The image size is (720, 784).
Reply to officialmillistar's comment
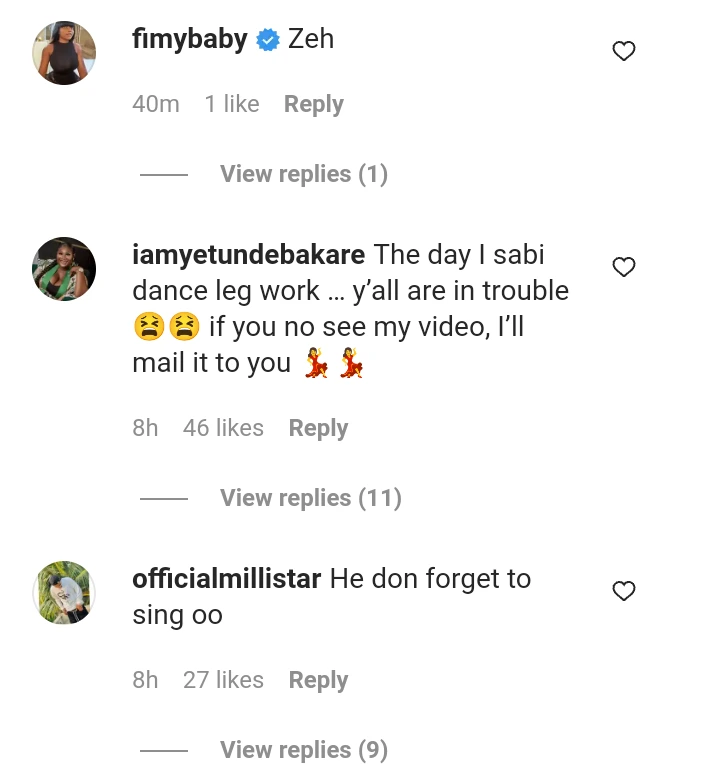pyautogui.click(x=318, y=680)
